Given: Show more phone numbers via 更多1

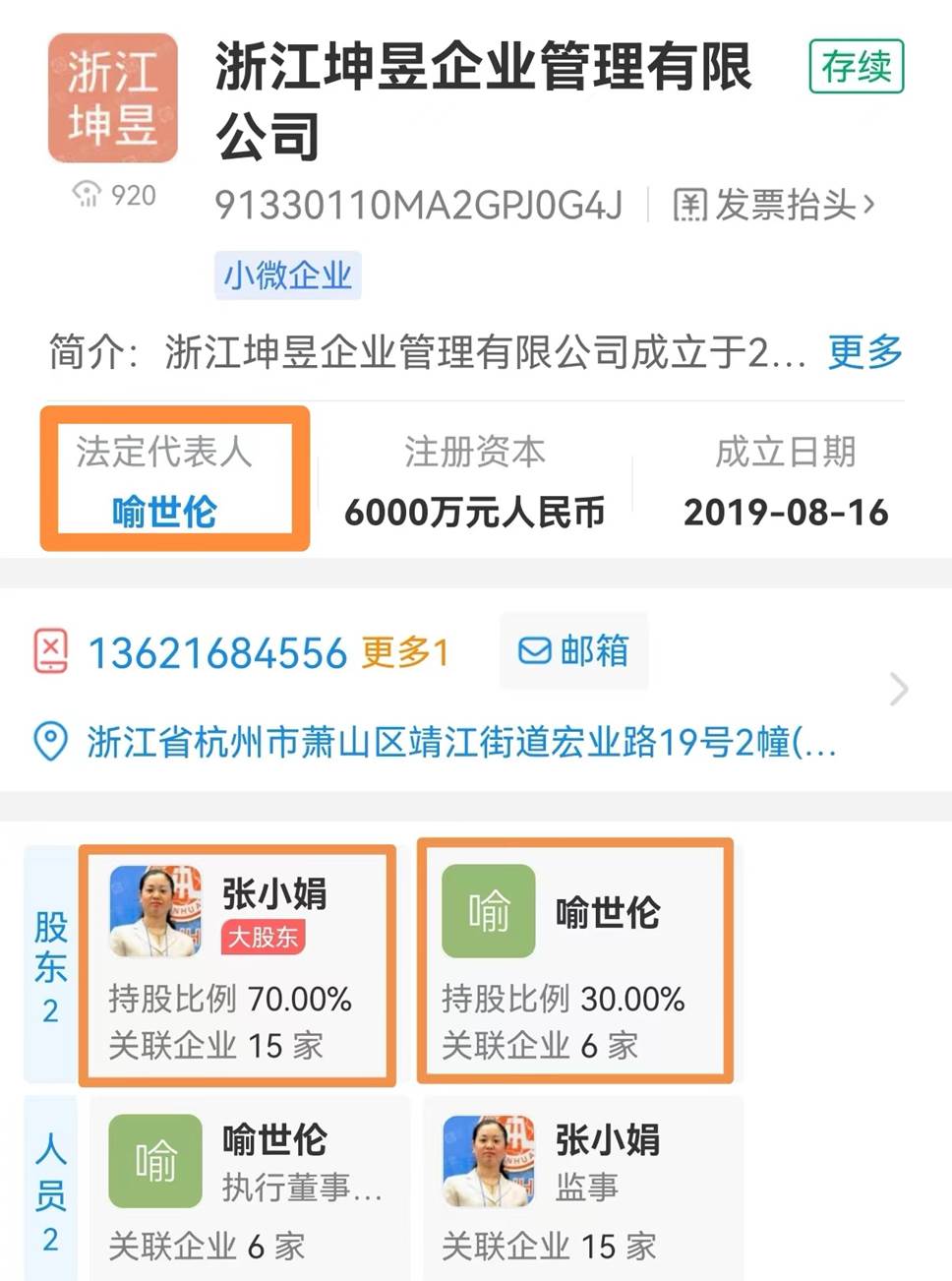Looking at the screenshot, I should tap(404, 652).
